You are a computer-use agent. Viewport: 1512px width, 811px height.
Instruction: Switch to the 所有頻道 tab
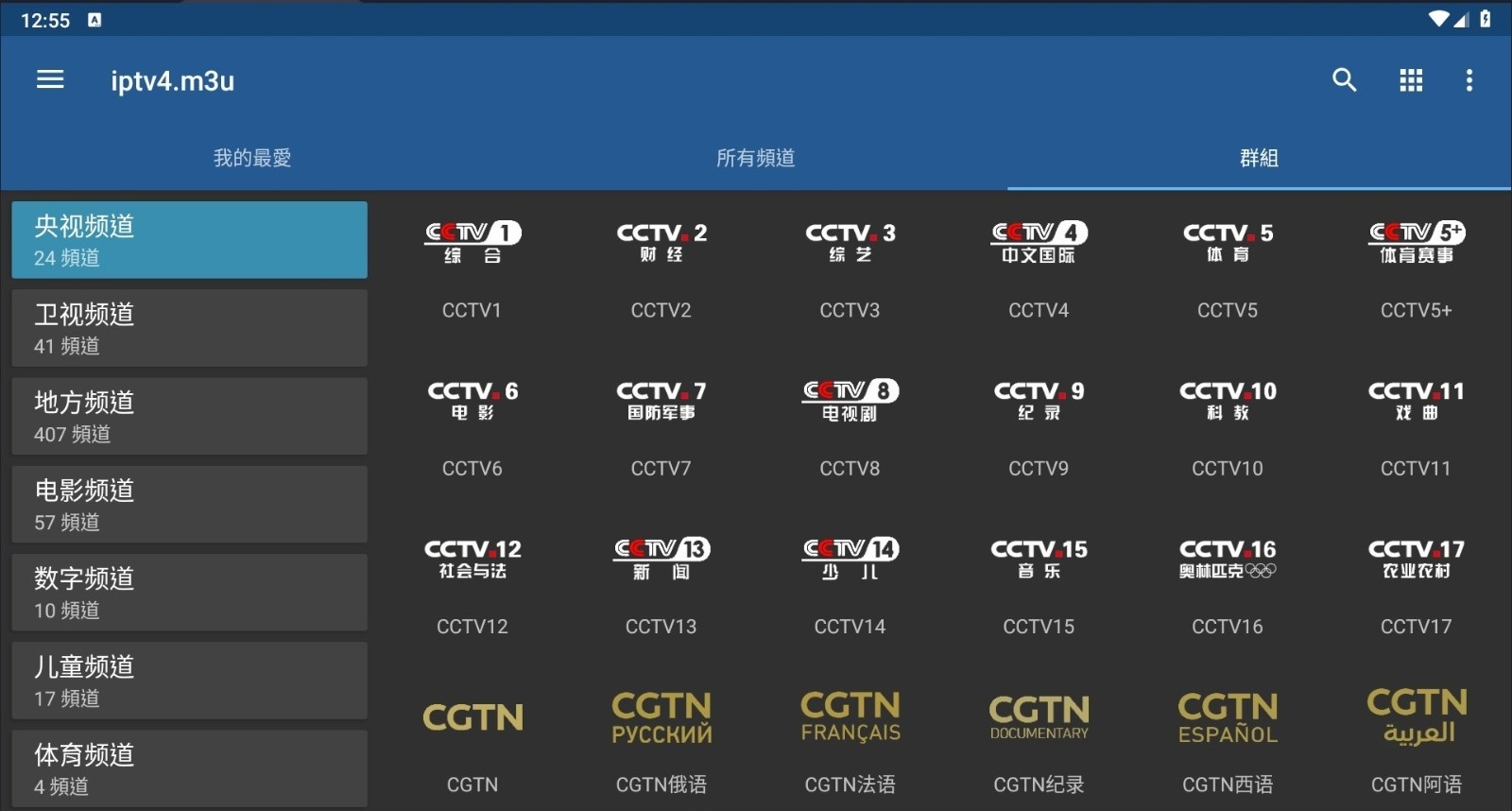pos(755,158)
